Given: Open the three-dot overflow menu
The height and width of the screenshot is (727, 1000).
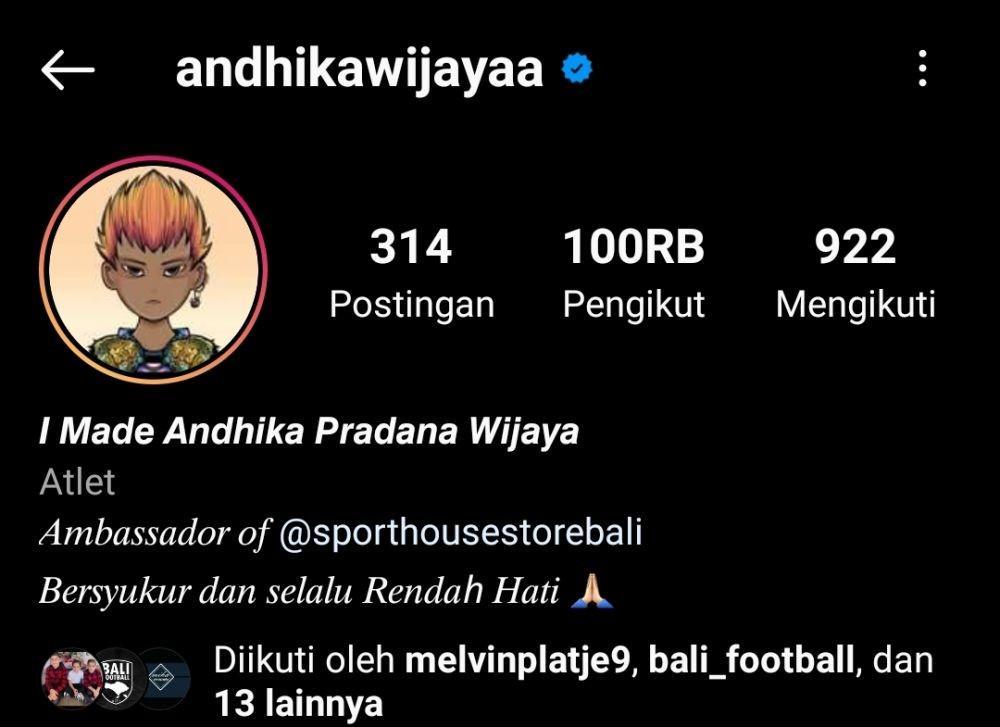Looking at the screenshot, I should click(921, 70).
